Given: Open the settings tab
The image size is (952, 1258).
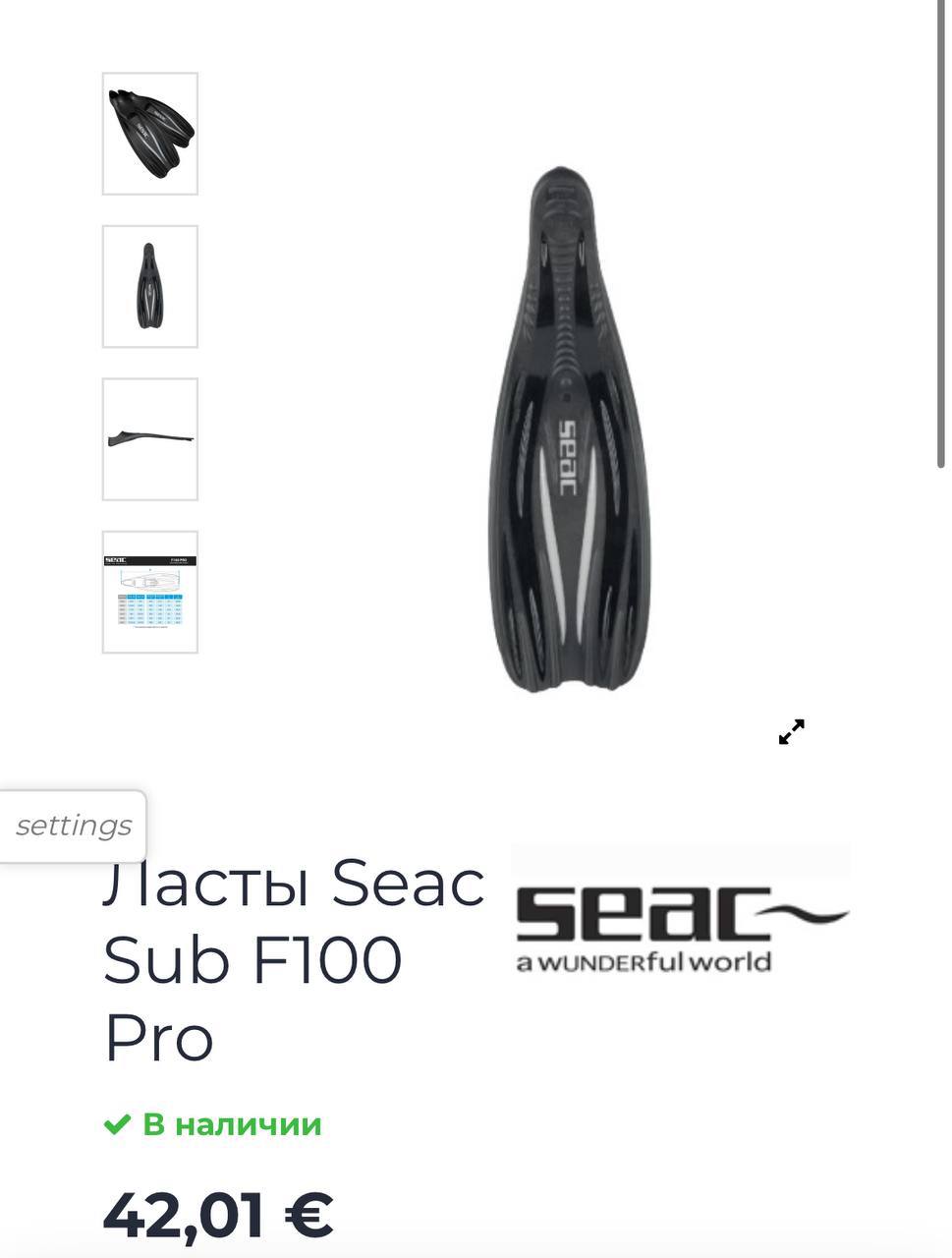Looking at the screenshot, I should point(74,826).
